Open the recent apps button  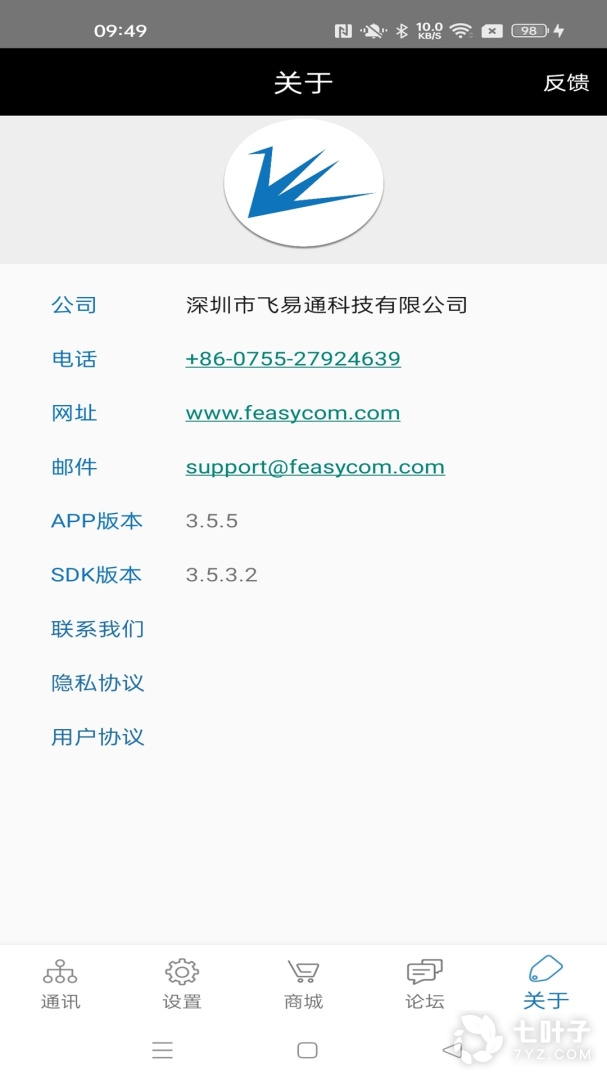(162, 1050)
